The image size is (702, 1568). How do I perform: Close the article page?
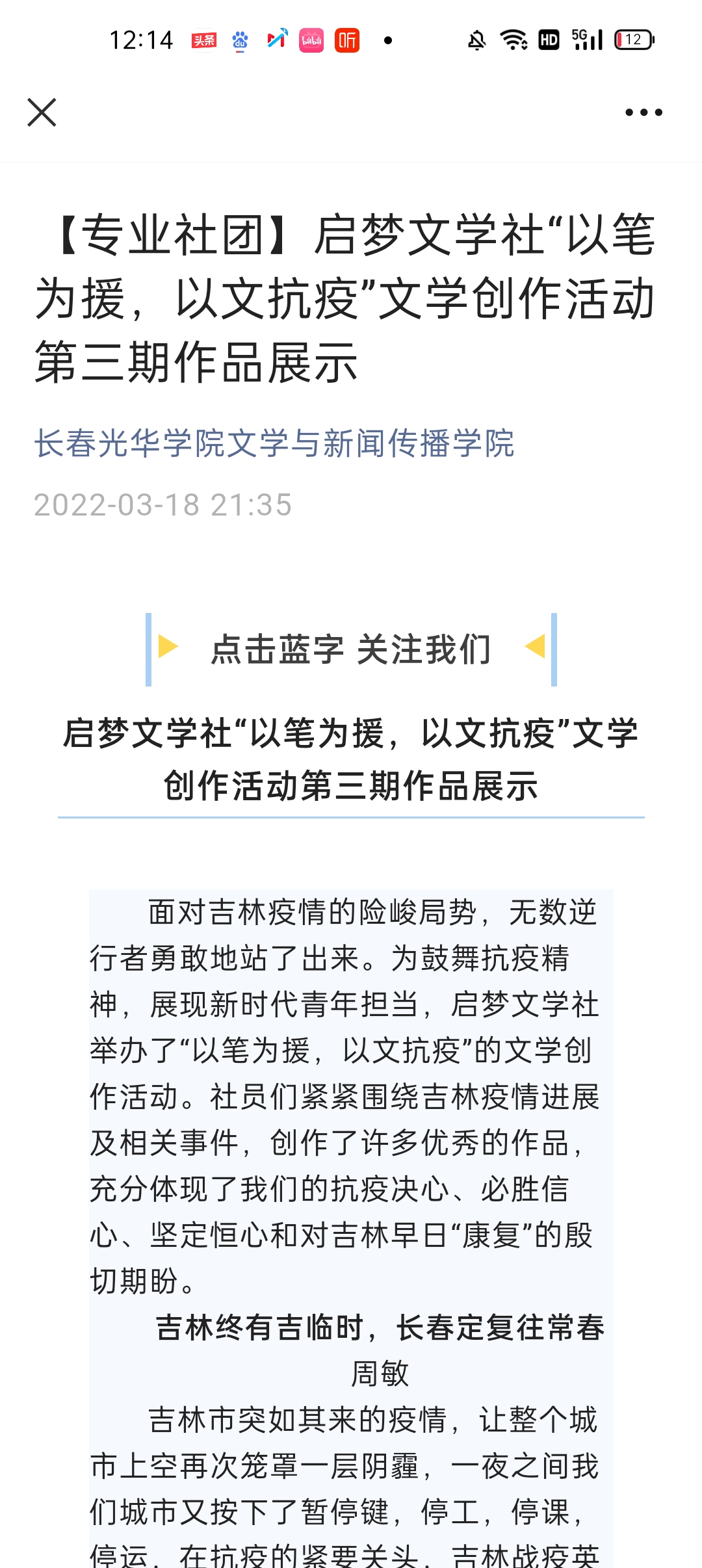tap(42, 112)
